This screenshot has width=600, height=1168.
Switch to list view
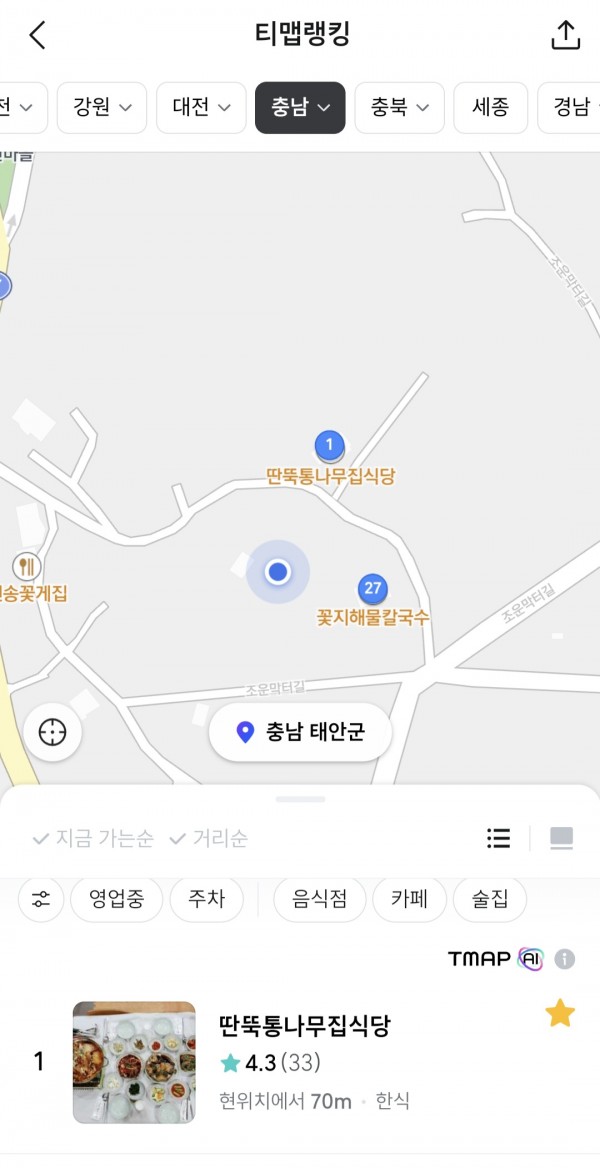(499, 839)
